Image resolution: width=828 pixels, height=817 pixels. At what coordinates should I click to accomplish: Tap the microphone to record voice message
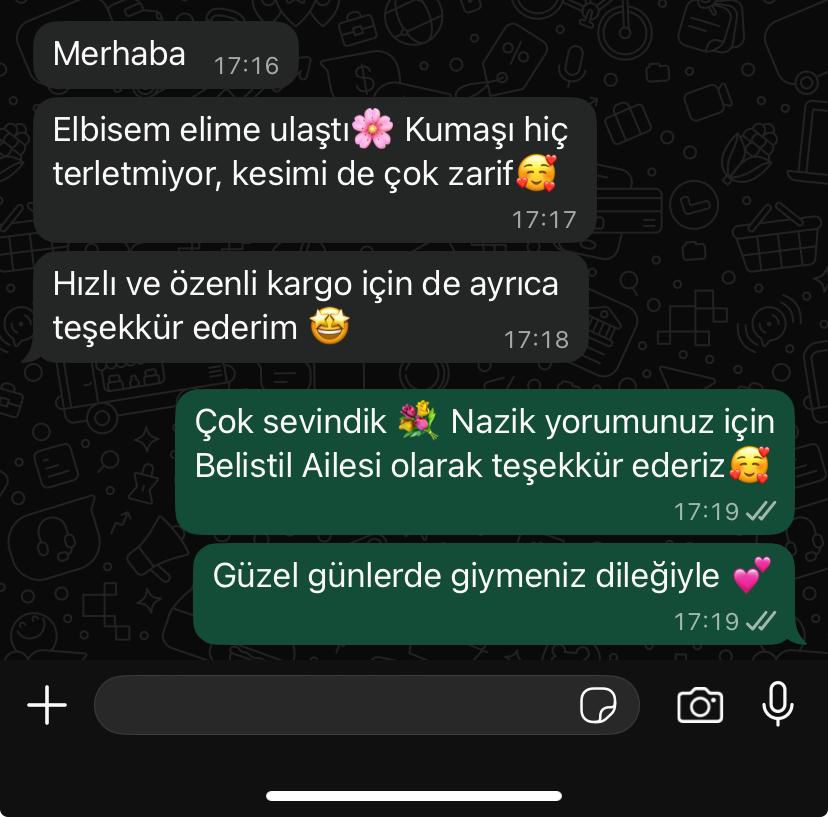pyautogui.click(x=778, y=704)
